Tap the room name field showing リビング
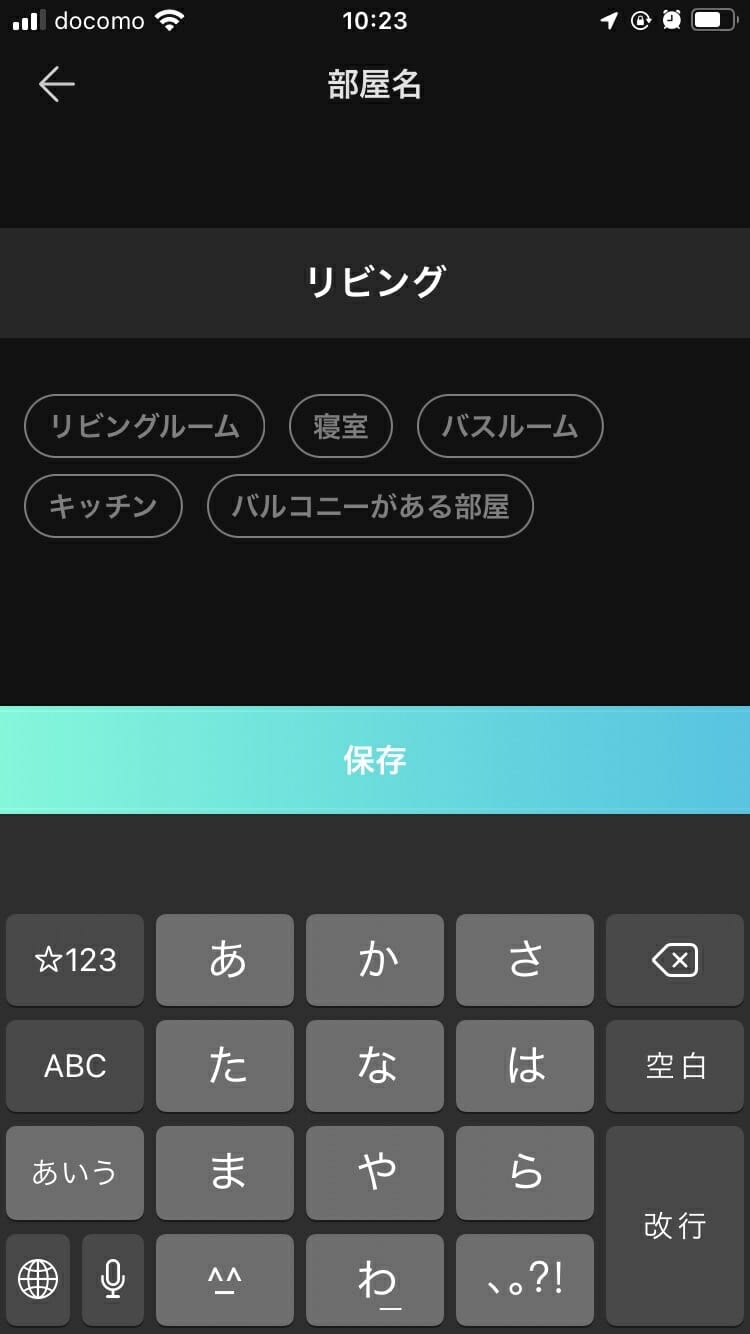This screenshot has width=750, height=1334. point(375,283)
